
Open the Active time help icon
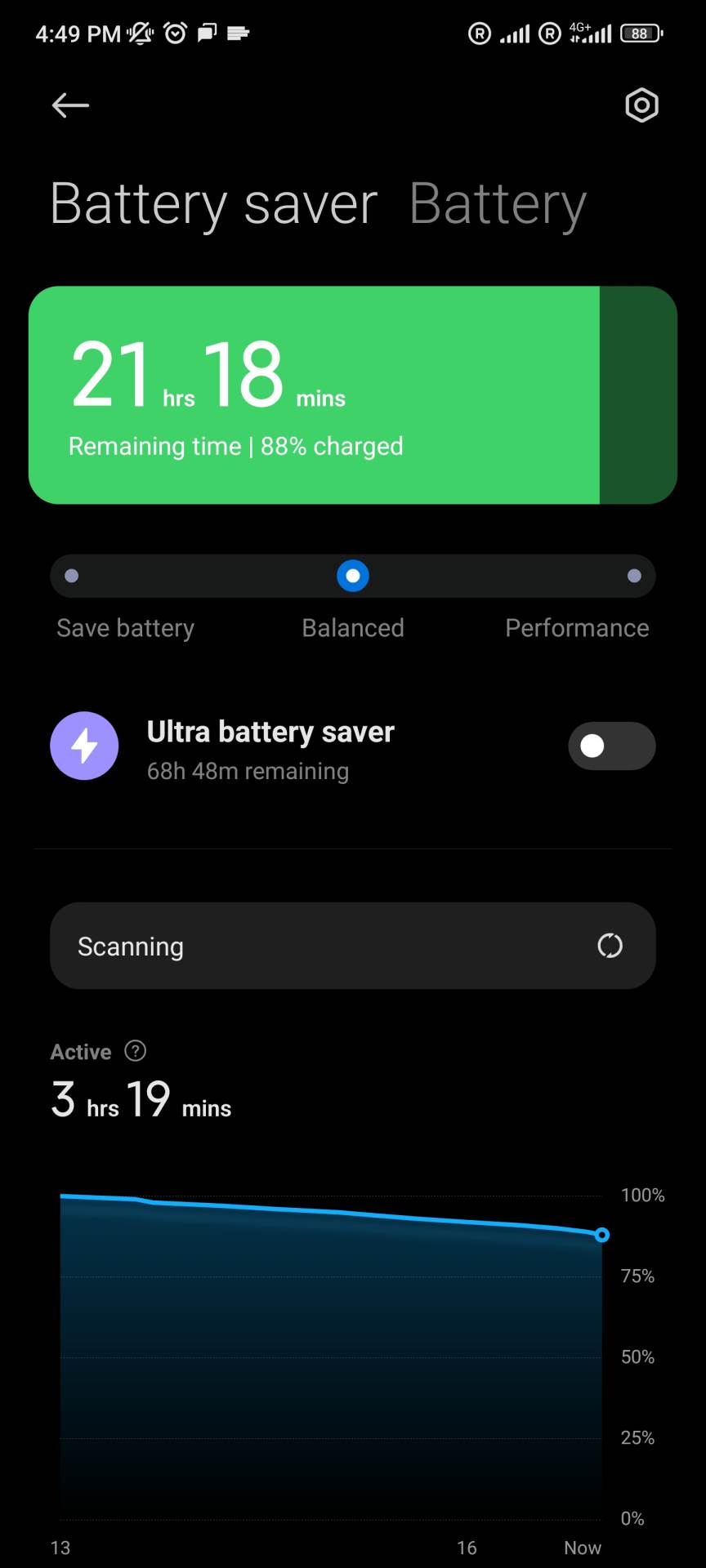(135, 1051)
